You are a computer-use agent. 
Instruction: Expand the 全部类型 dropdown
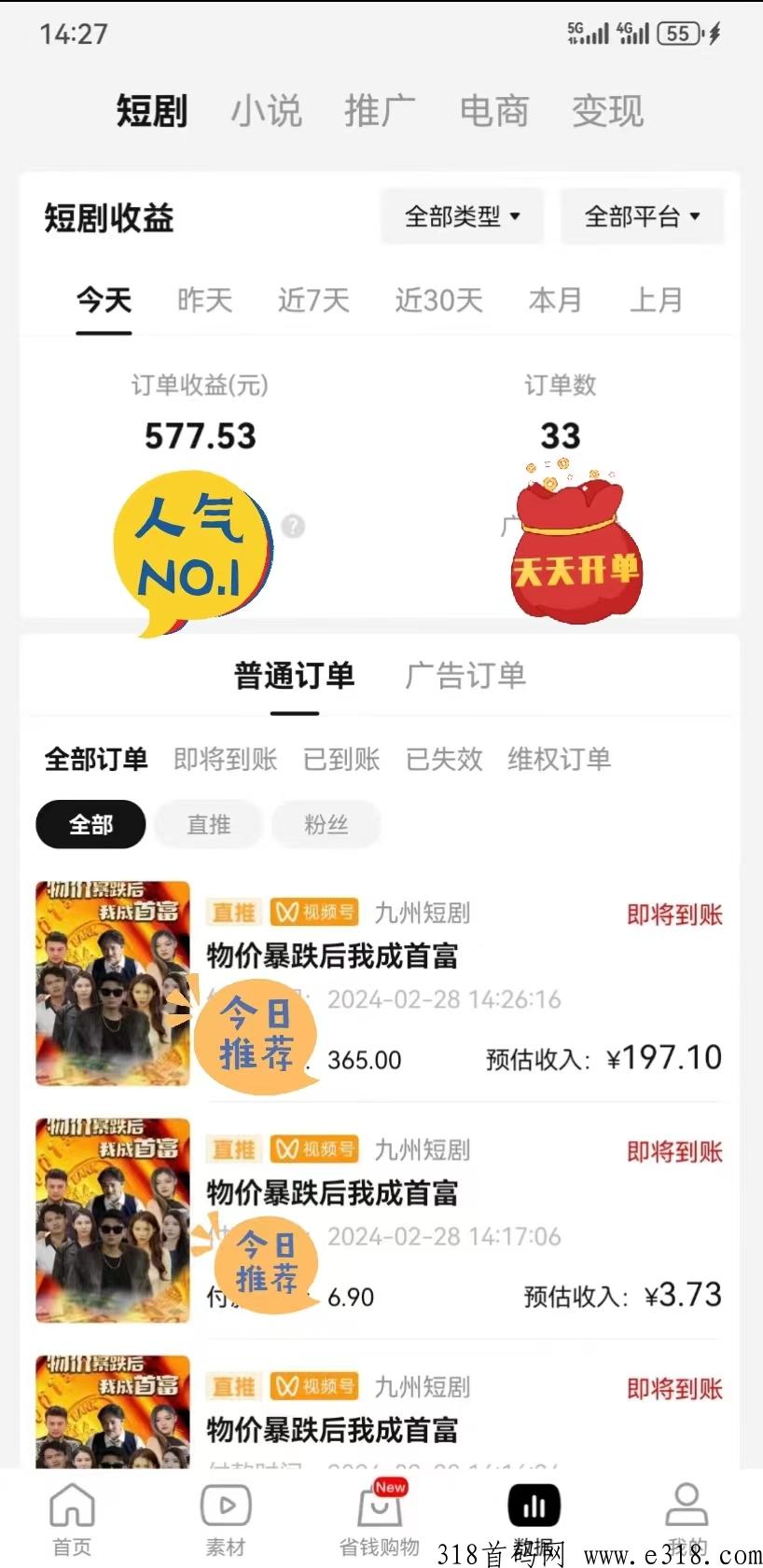[462, 217]
